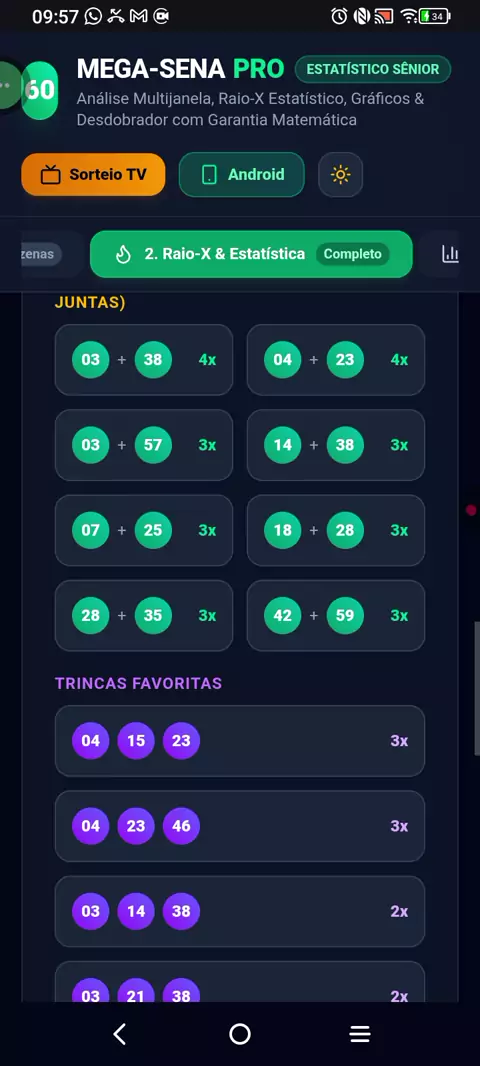Open recent apps from the navigation bar
Screen dimensions: 480x1066
click(x=360, y=1034)
